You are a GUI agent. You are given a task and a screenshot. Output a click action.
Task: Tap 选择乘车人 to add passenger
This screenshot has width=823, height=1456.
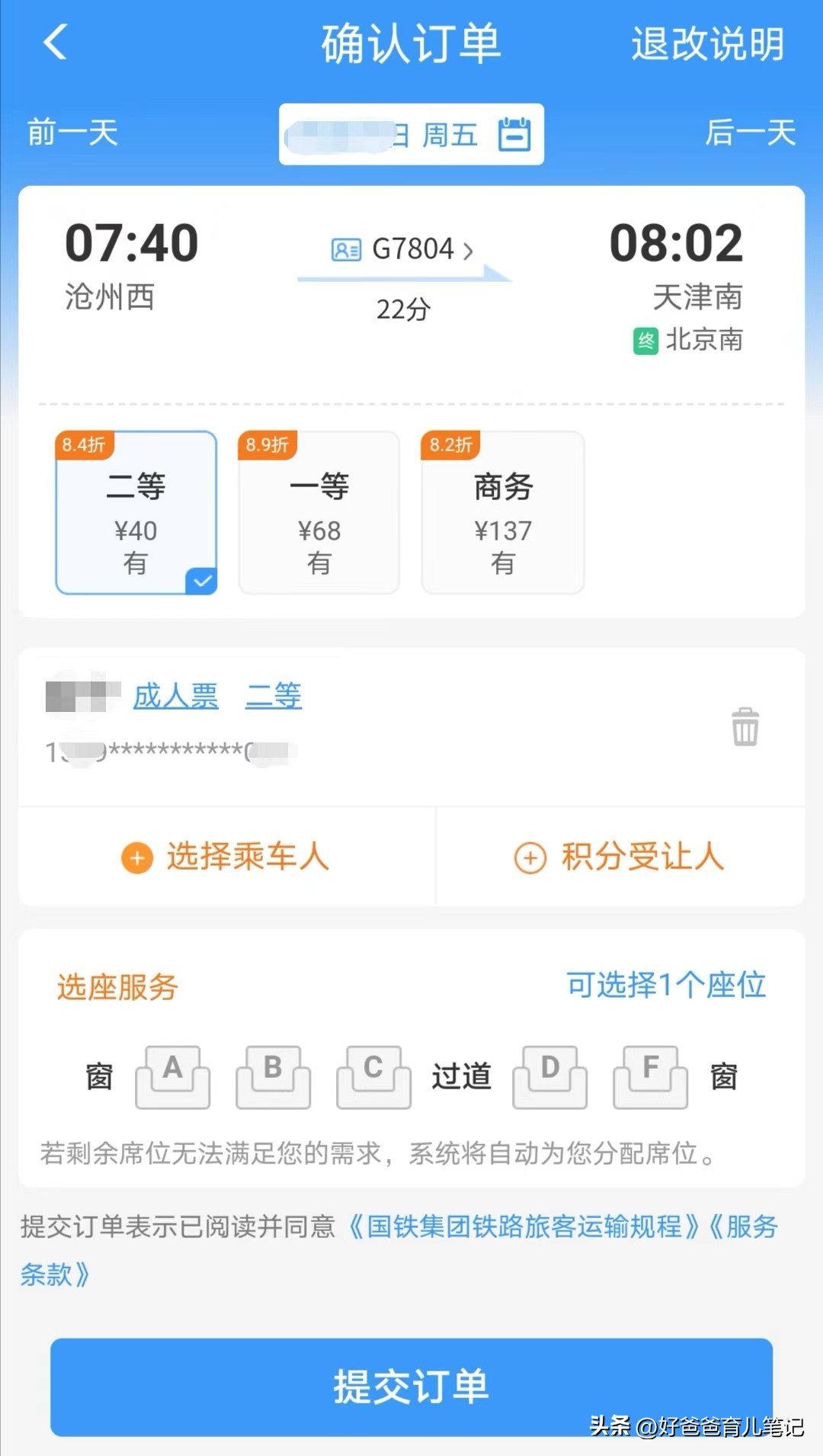[226, 857]
